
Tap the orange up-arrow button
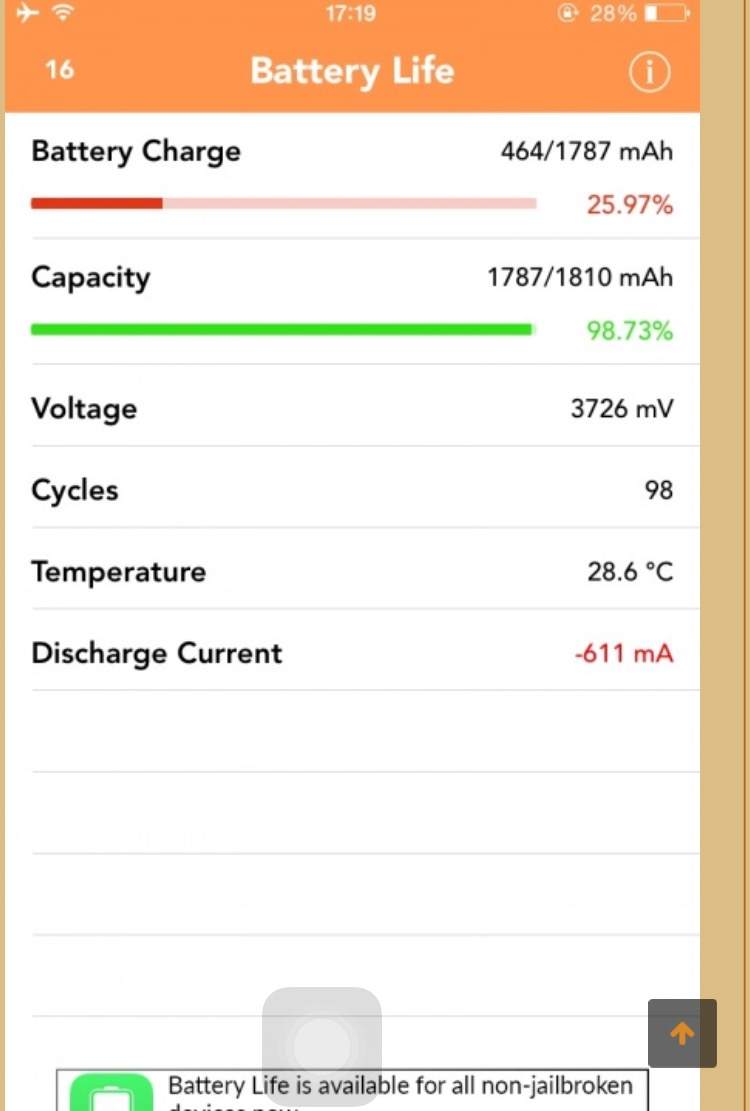pyautogui.click(x=682, y=1033)
